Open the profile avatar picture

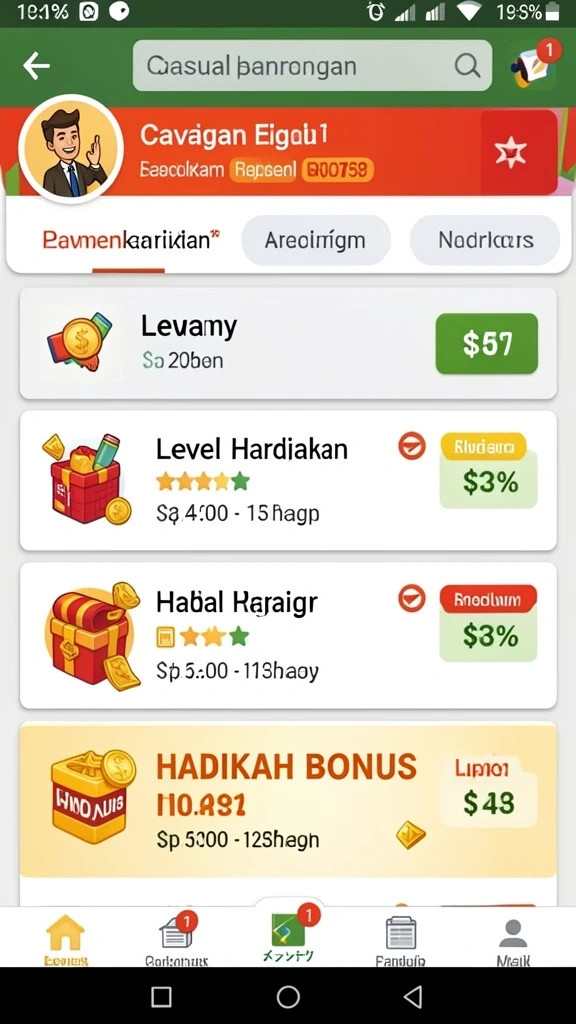pos(71,150)
